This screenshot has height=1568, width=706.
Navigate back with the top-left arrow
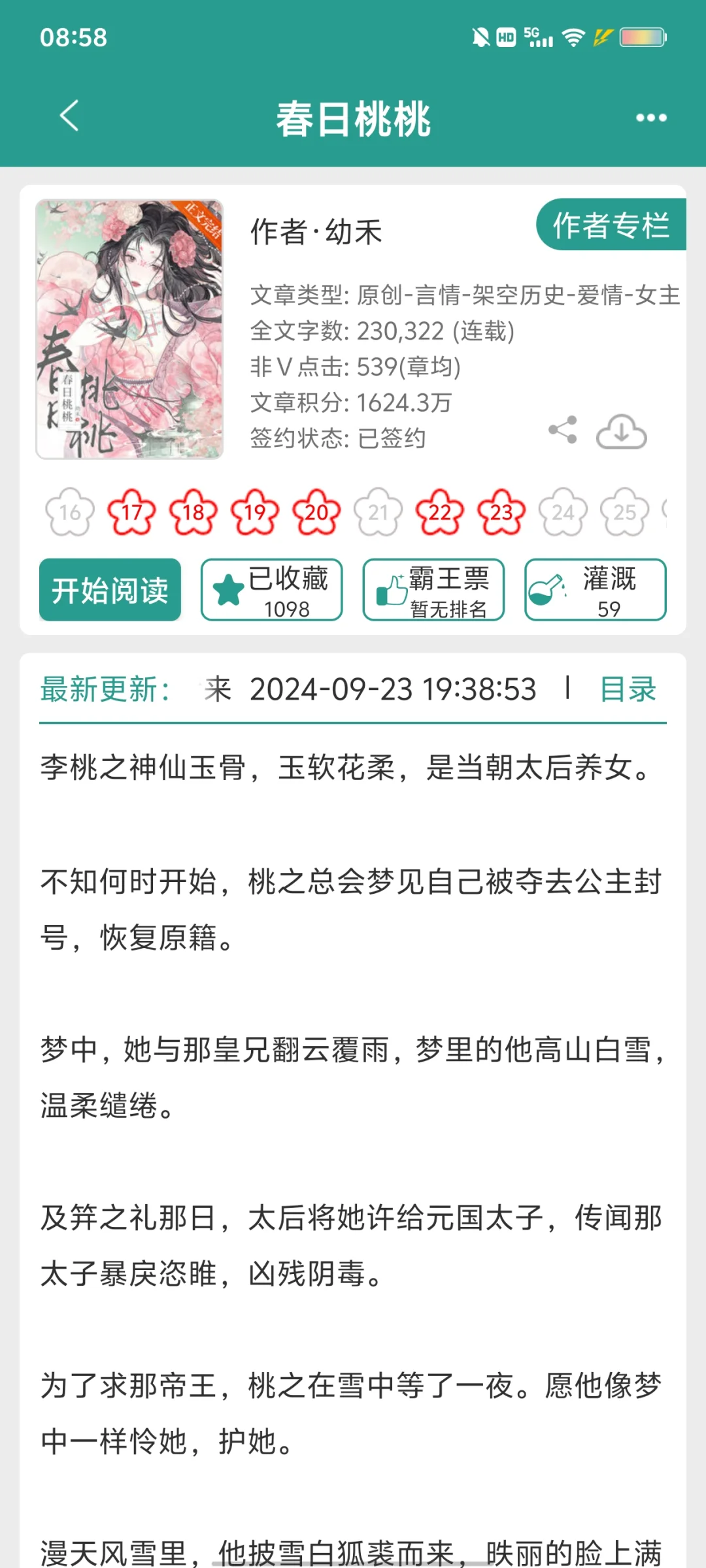pos(70,117)
